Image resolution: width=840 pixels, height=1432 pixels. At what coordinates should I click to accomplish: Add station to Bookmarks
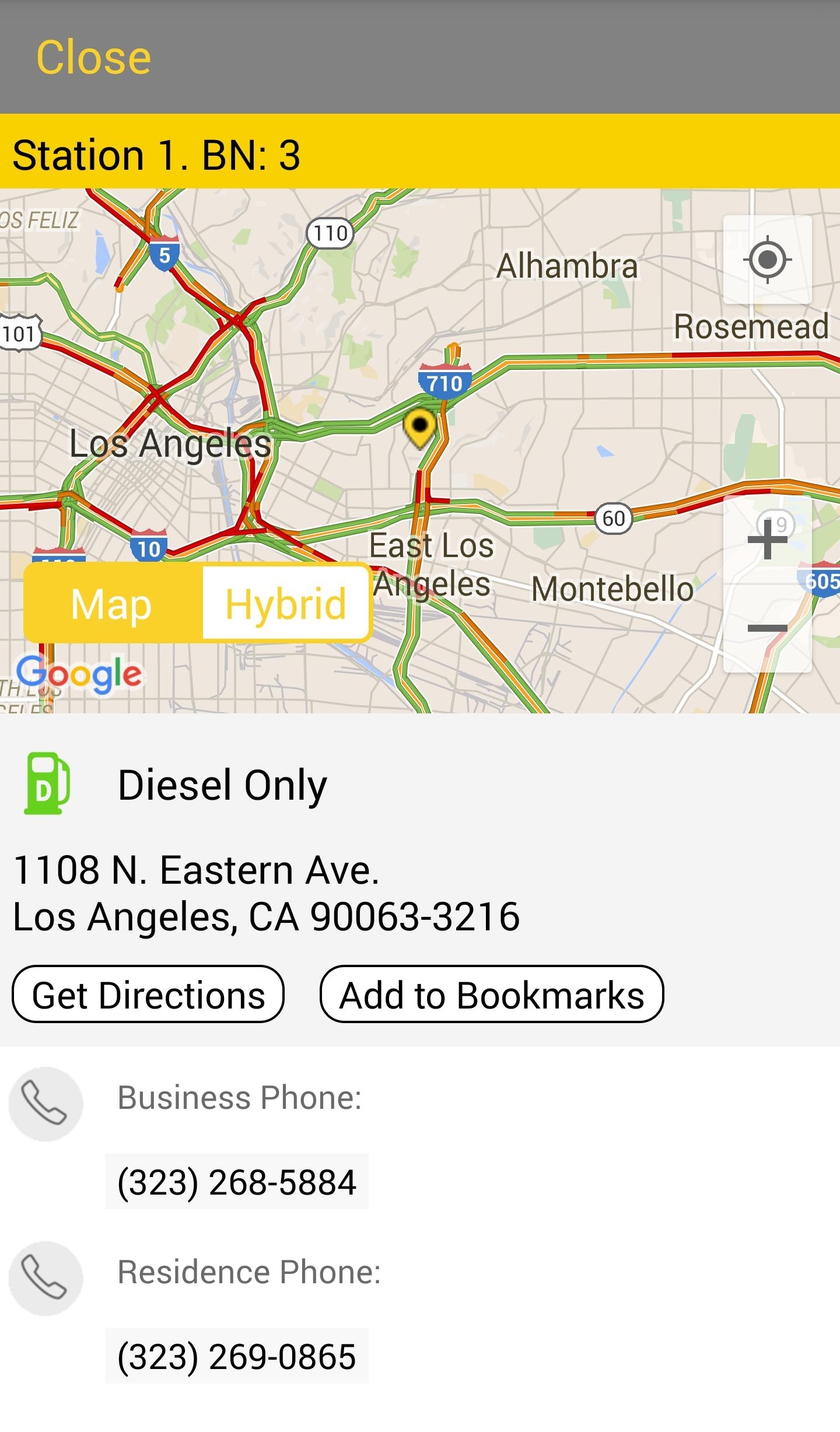492,995
